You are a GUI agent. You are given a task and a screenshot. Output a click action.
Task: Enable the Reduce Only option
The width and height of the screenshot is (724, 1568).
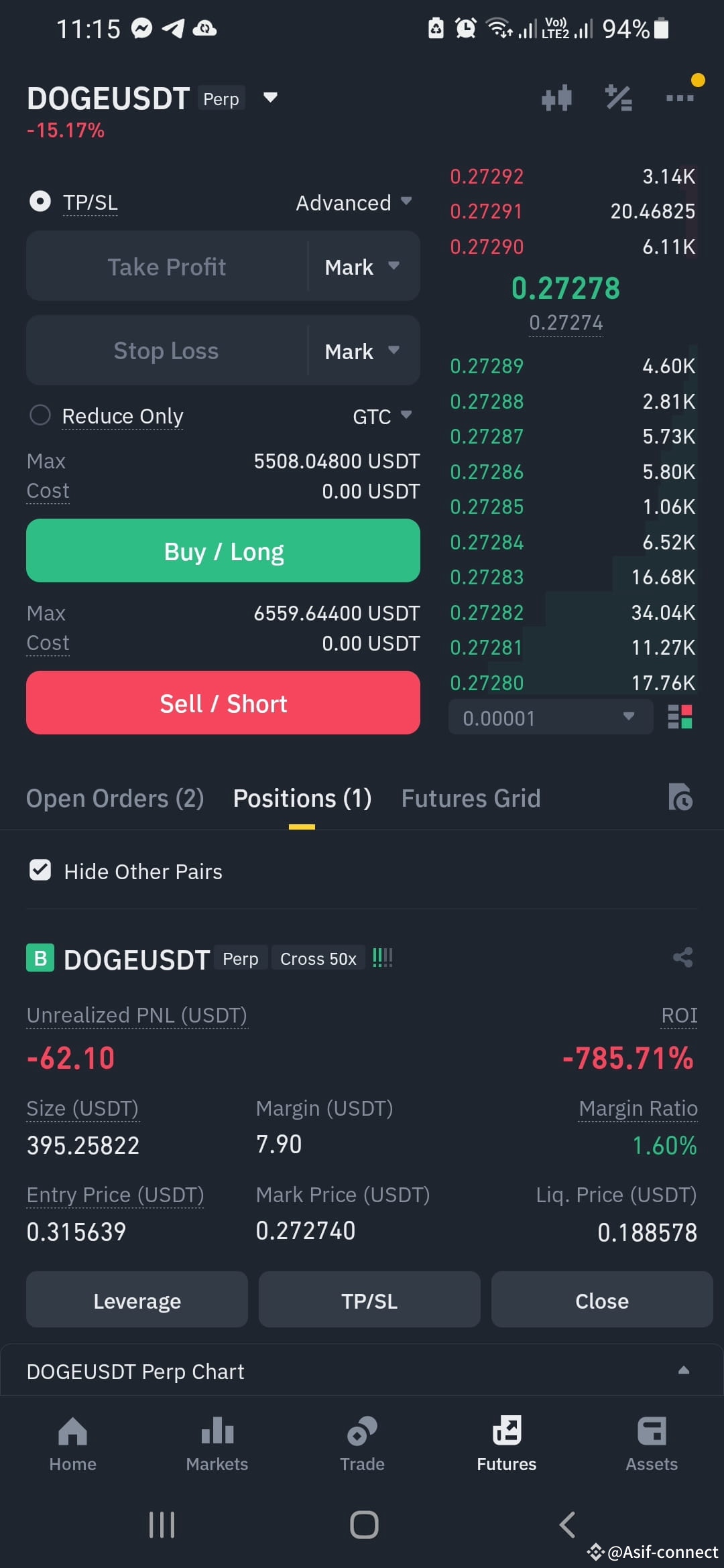coord(40,415)
